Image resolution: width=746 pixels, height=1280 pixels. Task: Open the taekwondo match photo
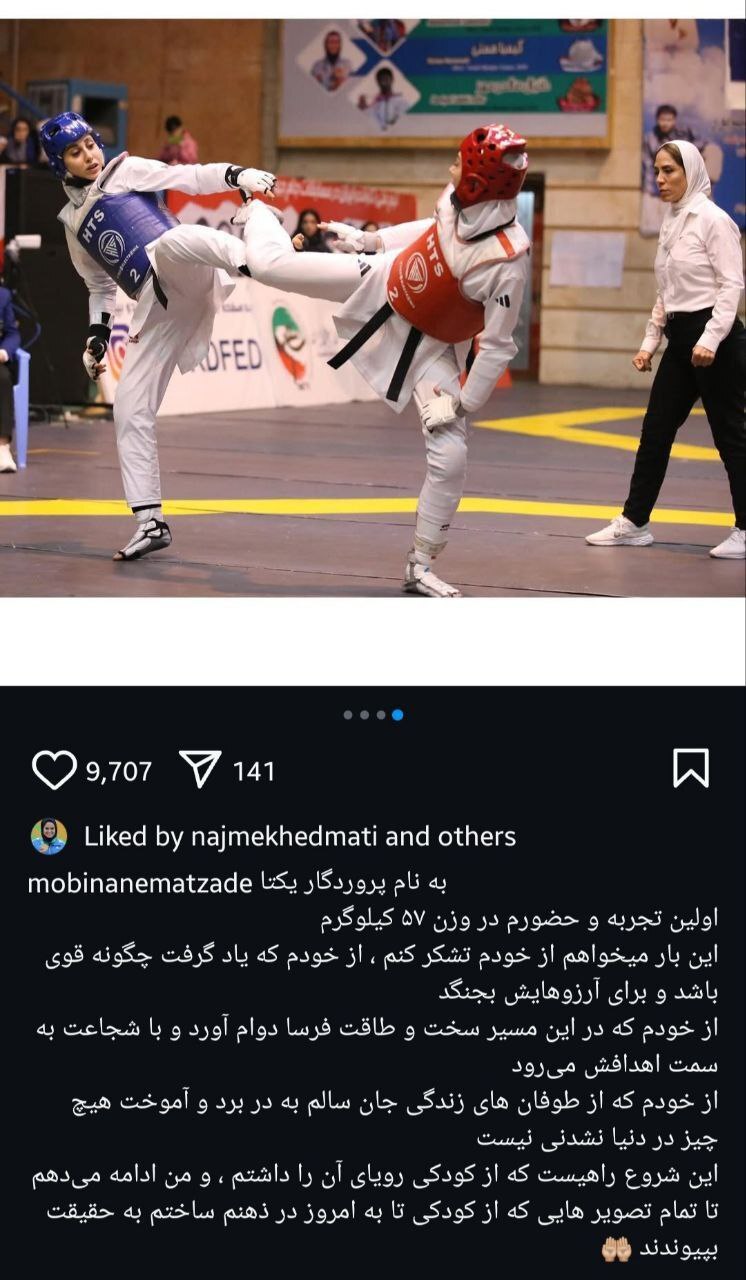tap(373, 300)
